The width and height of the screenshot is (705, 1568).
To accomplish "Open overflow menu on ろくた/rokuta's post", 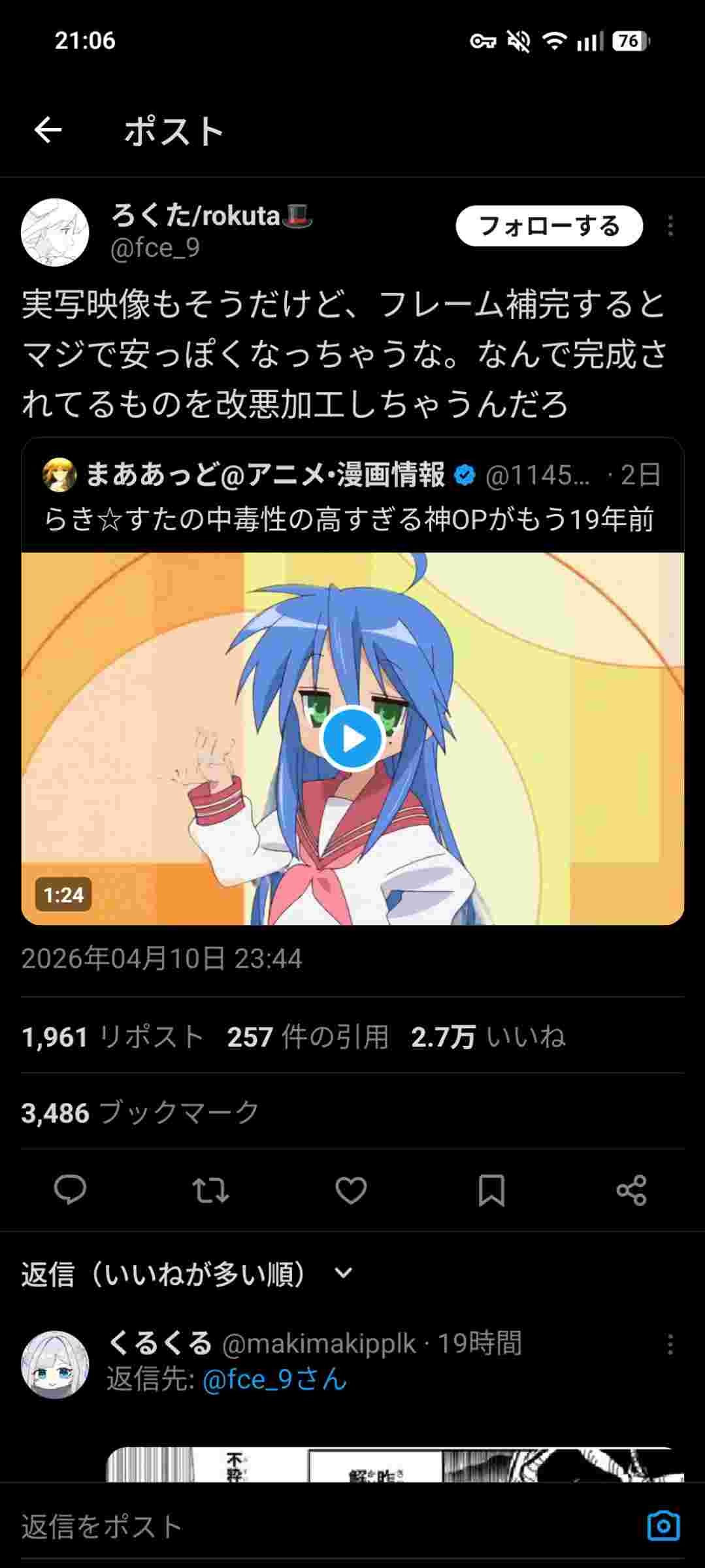I will (x=670, y=226).
